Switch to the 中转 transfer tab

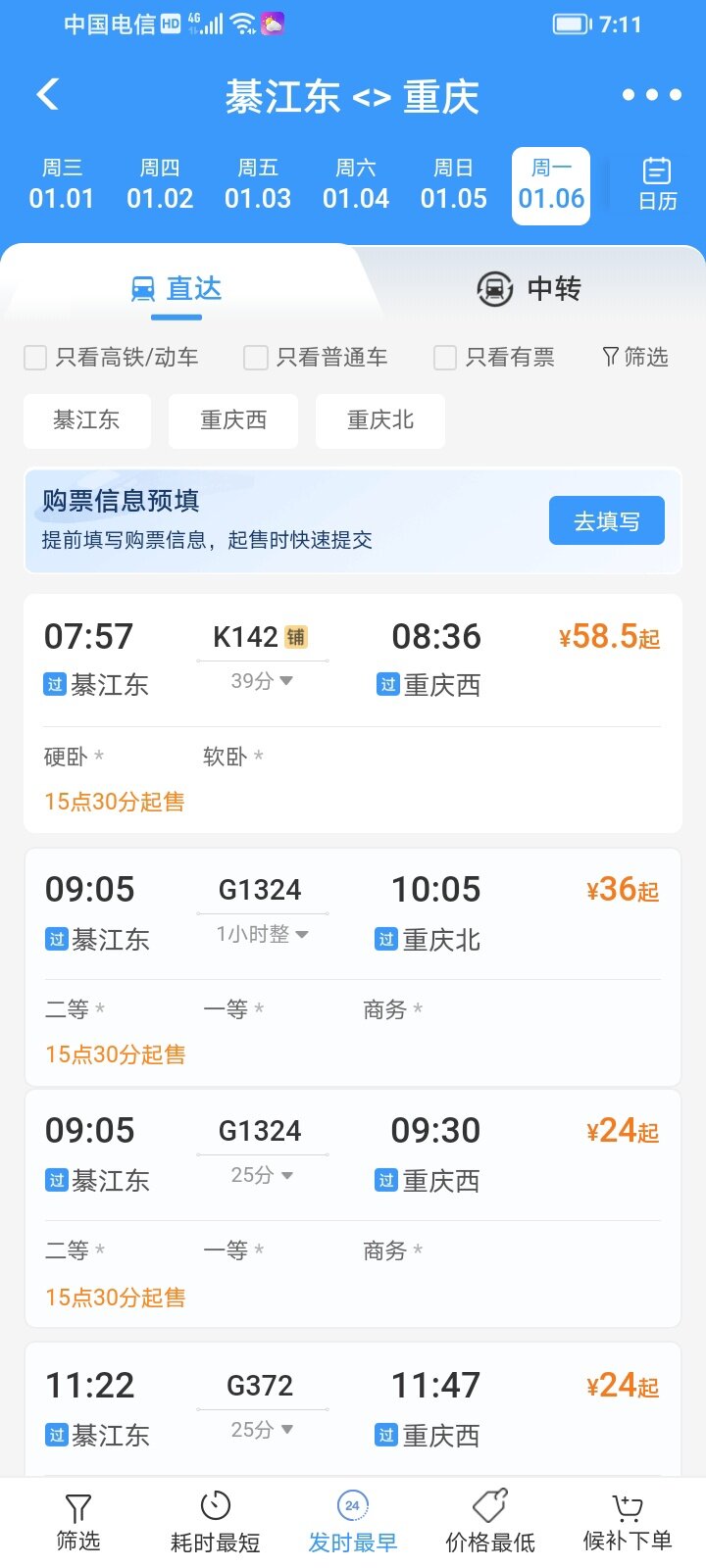pyautogui.click(x=529, y=288)
